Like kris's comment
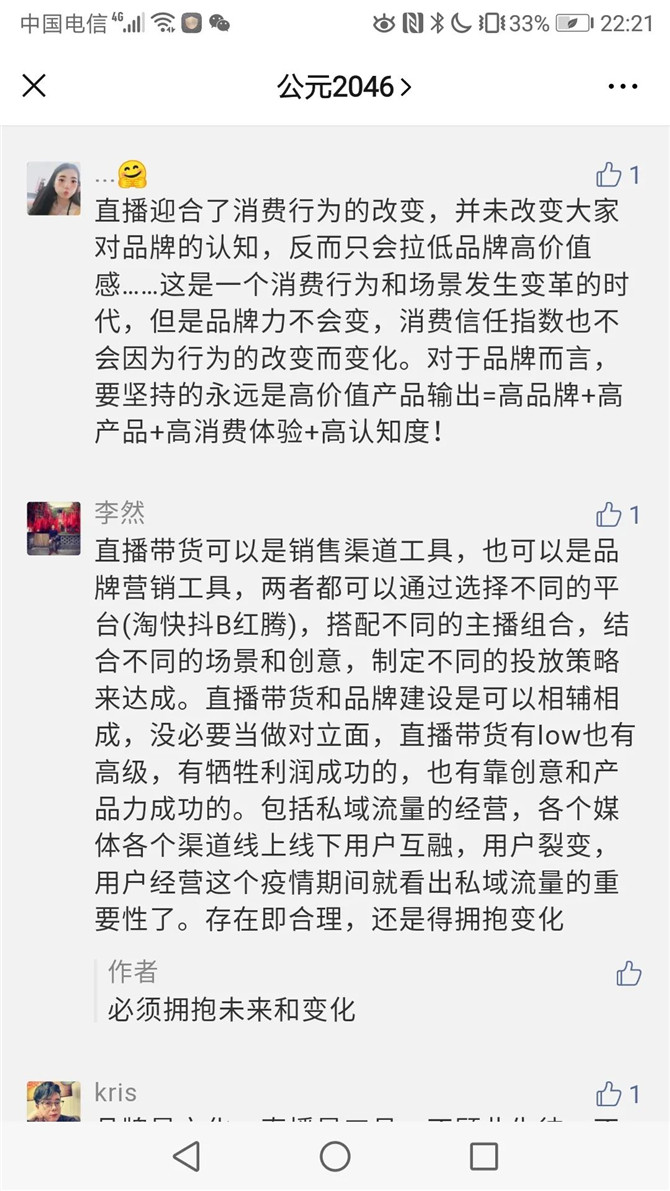The image size is (670, 1191). click(x=610, y=1093)
